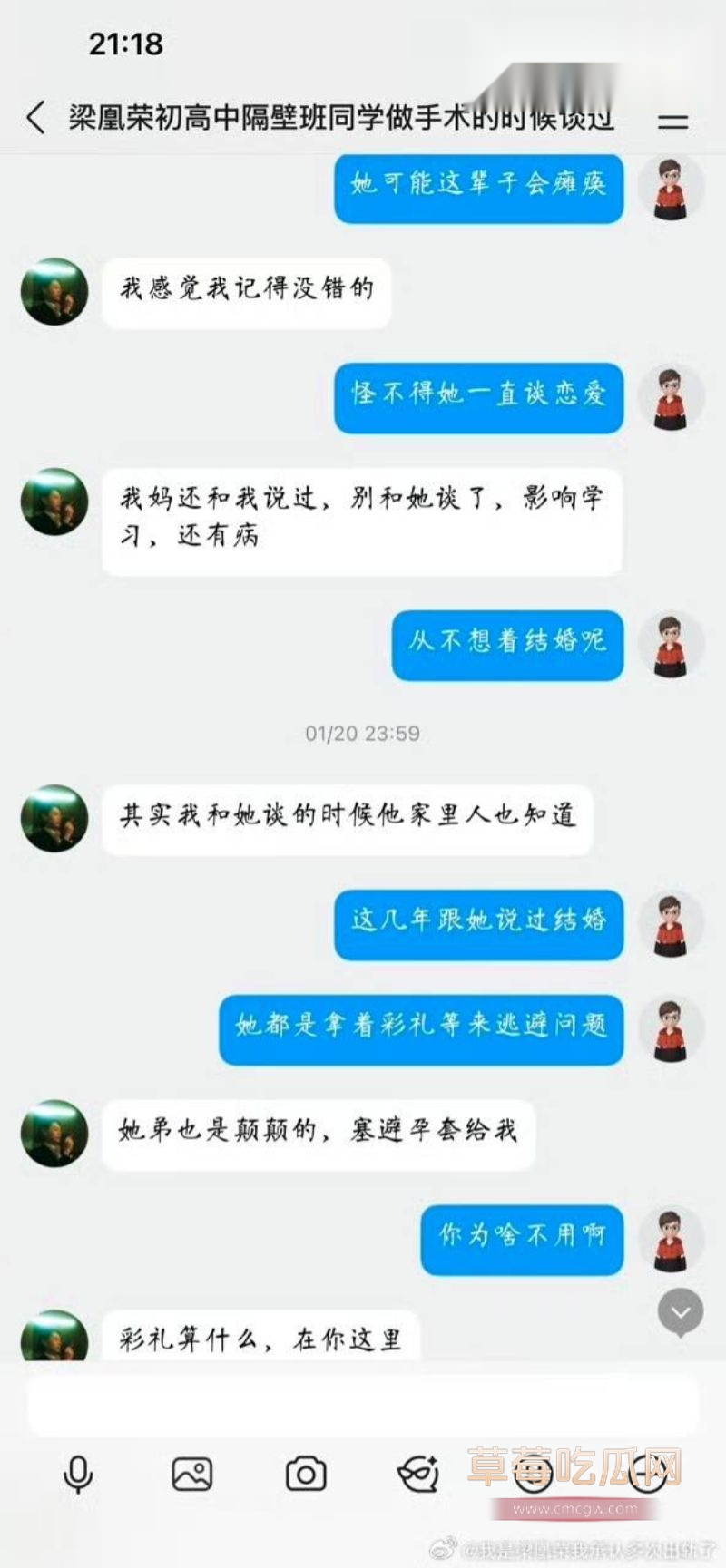
Task: Open the emoji sticker panel icon
Action: click(x=419, y=1474)
